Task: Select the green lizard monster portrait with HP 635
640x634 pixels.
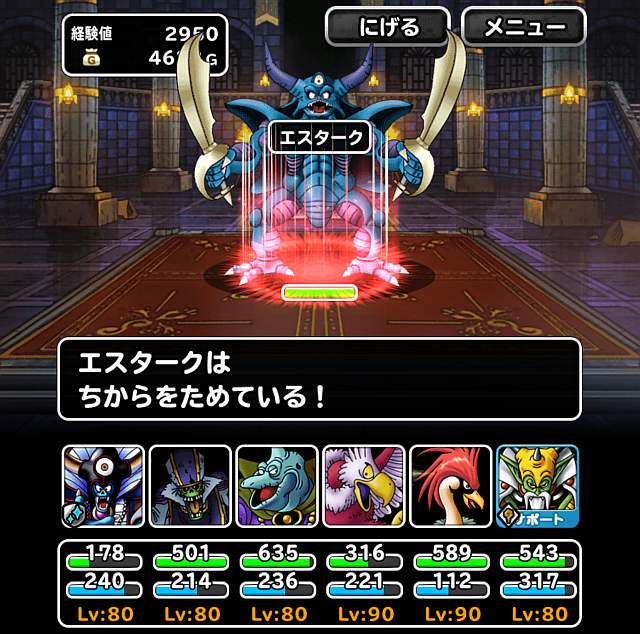Action: coord(277,486)
